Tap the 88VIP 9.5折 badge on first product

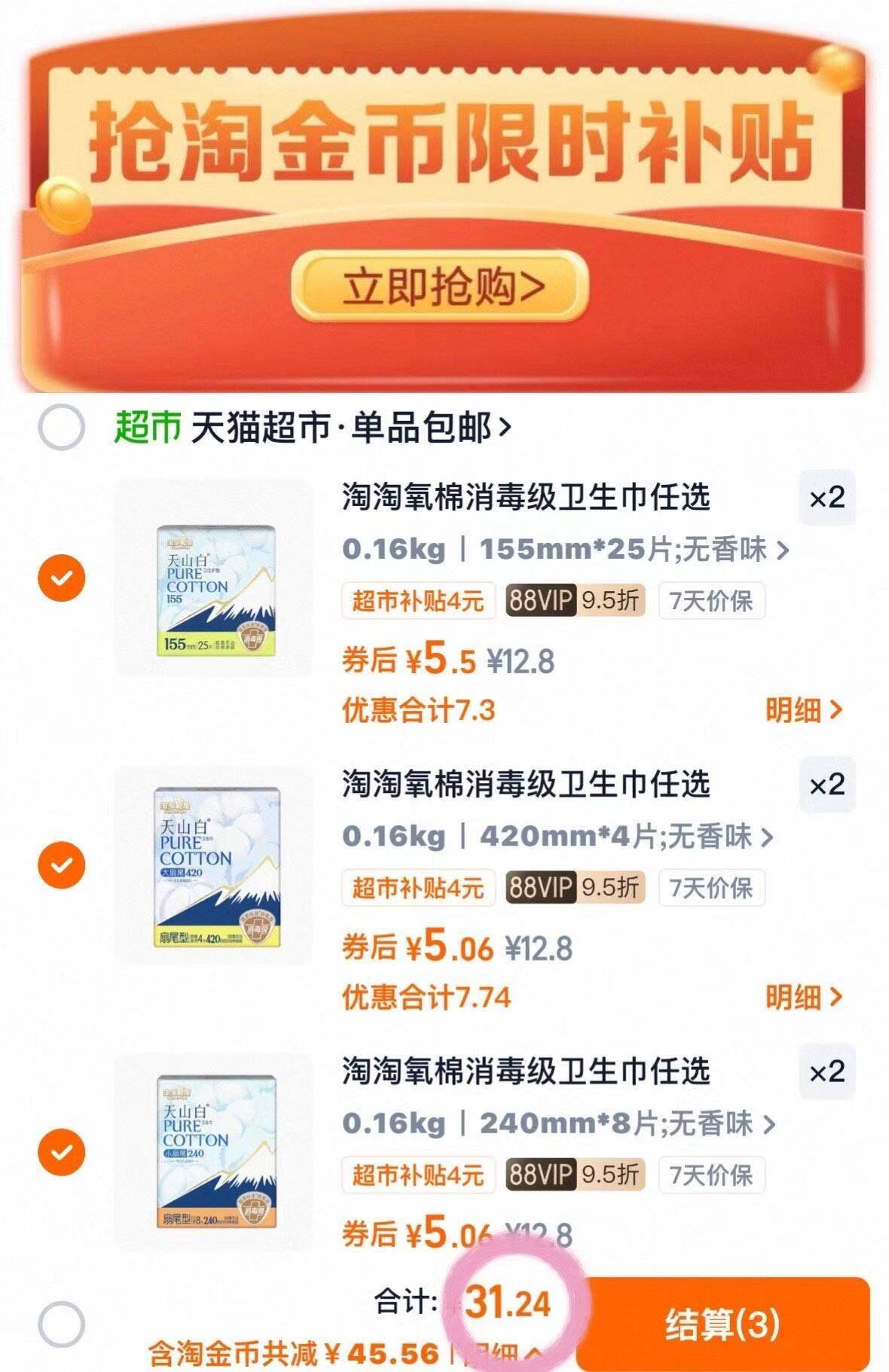coord(576,599)
